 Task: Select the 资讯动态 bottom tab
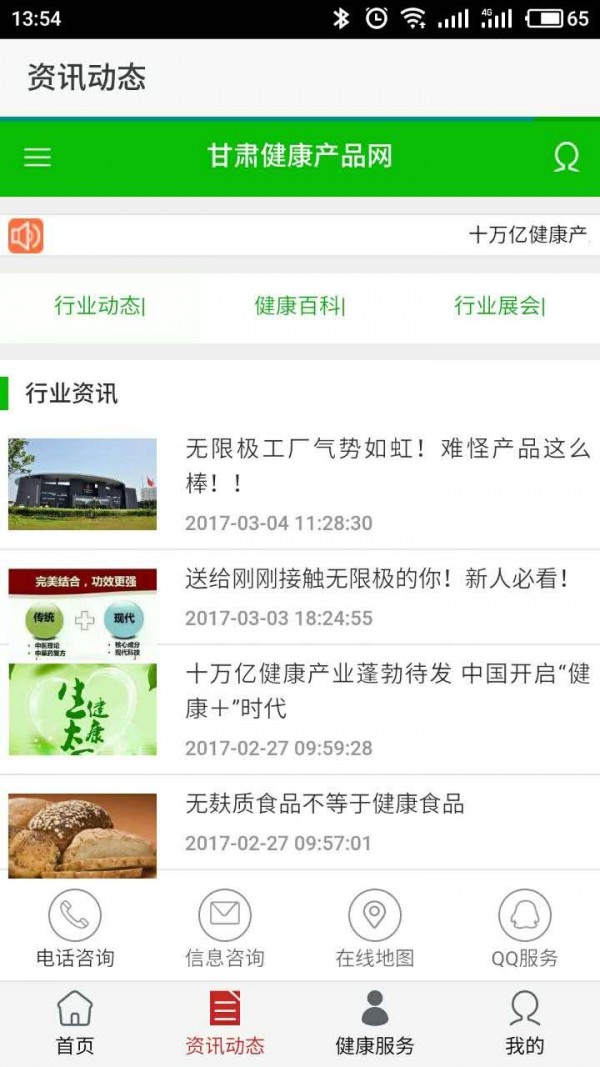coord(225,1024)
